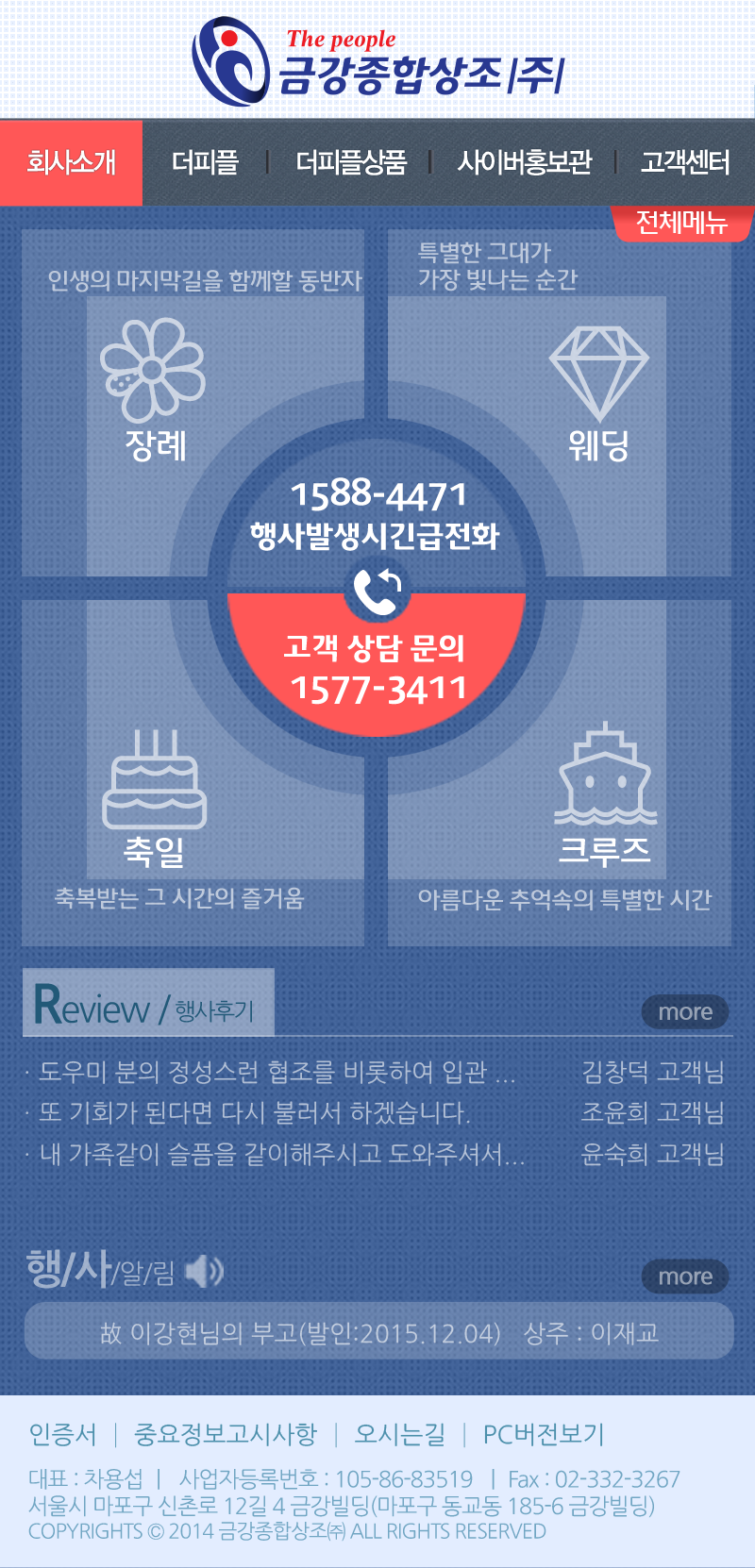
Task: Switch to PC버전보기
Action: pyautogui.click(x=543, y=1434)
